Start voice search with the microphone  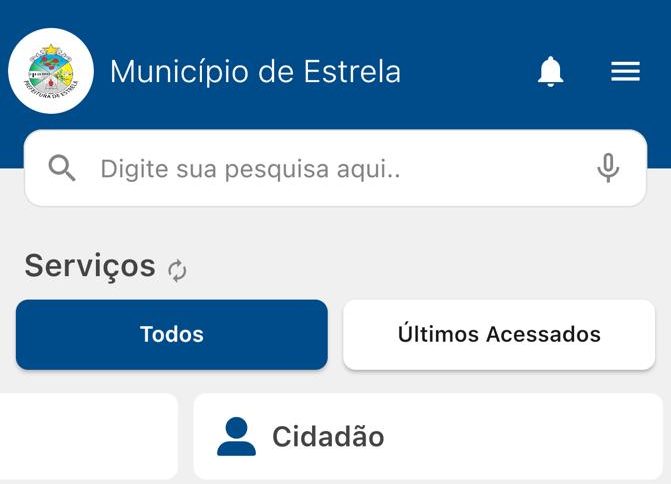608,169
